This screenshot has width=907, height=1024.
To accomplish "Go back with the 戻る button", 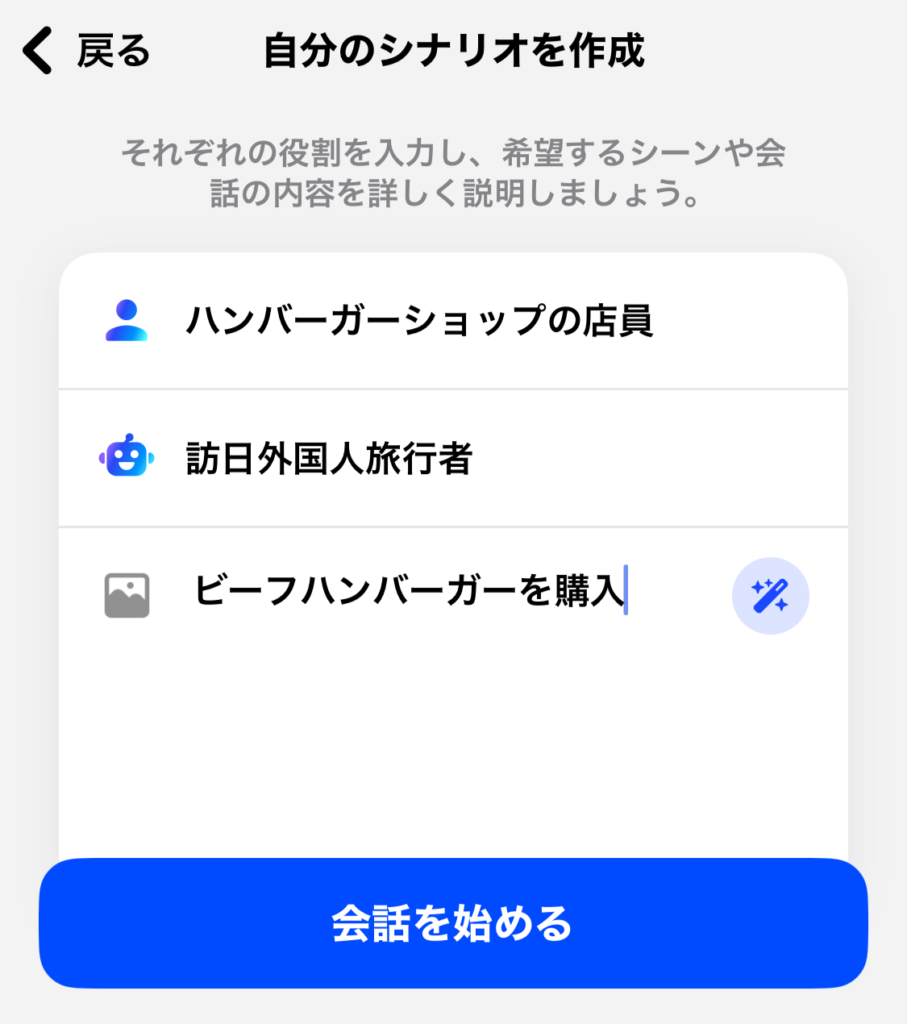I will [x=86, y=51].
